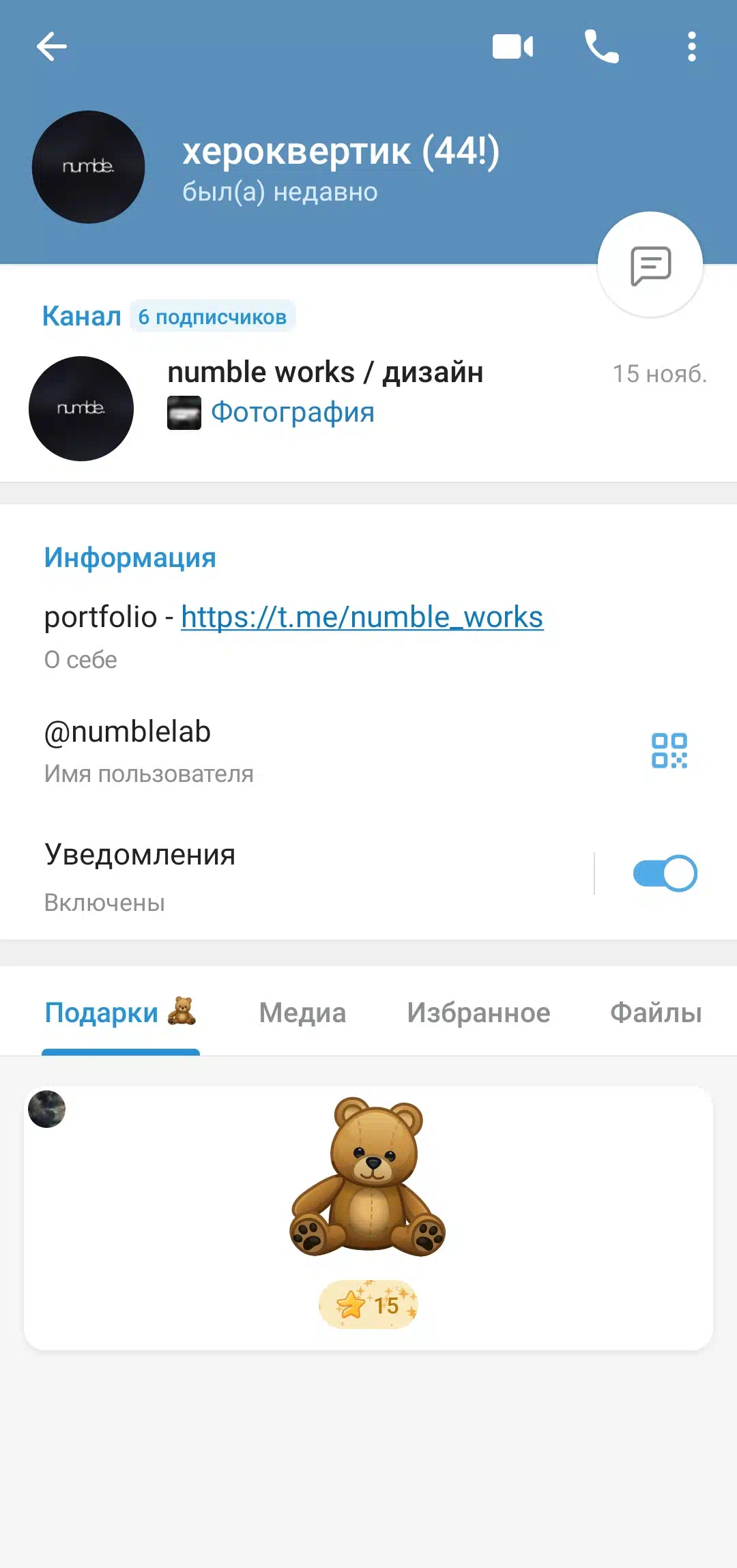The image size is (737, 1568).
Task: Start a voice call
Action: [x=601, y=47]
